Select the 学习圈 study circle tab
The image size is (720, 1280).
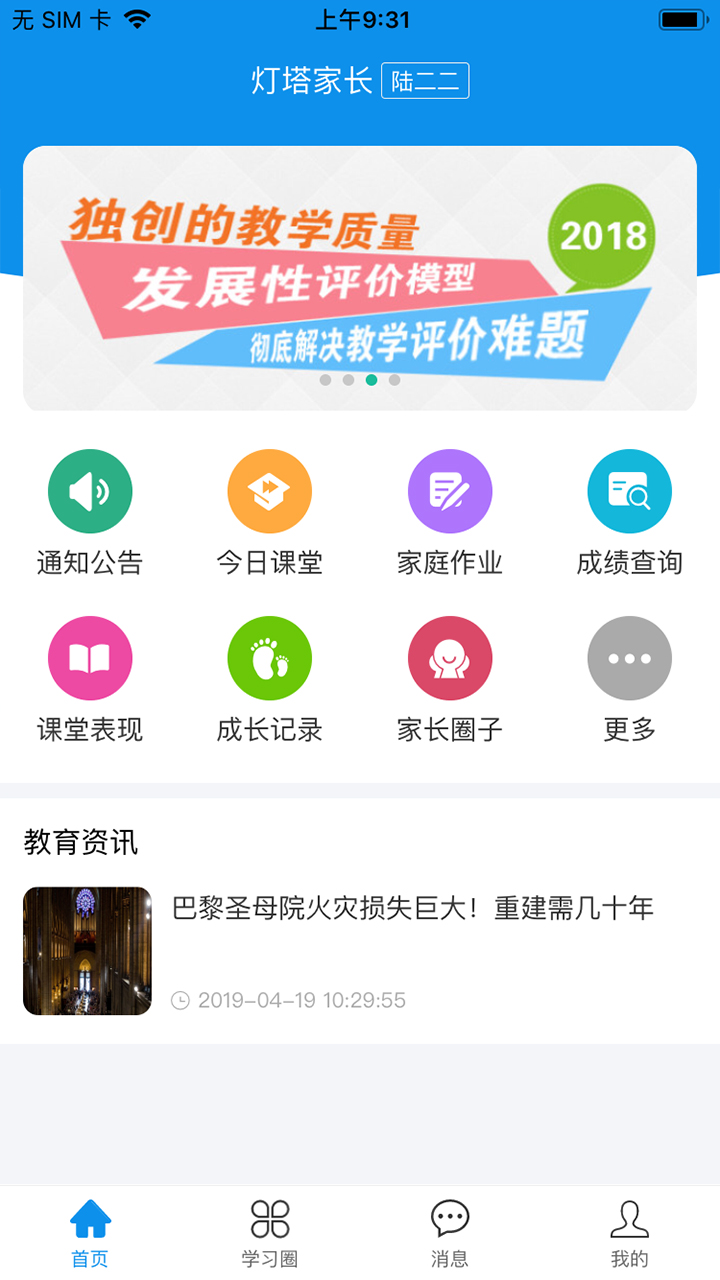[x=270, y=1218]
